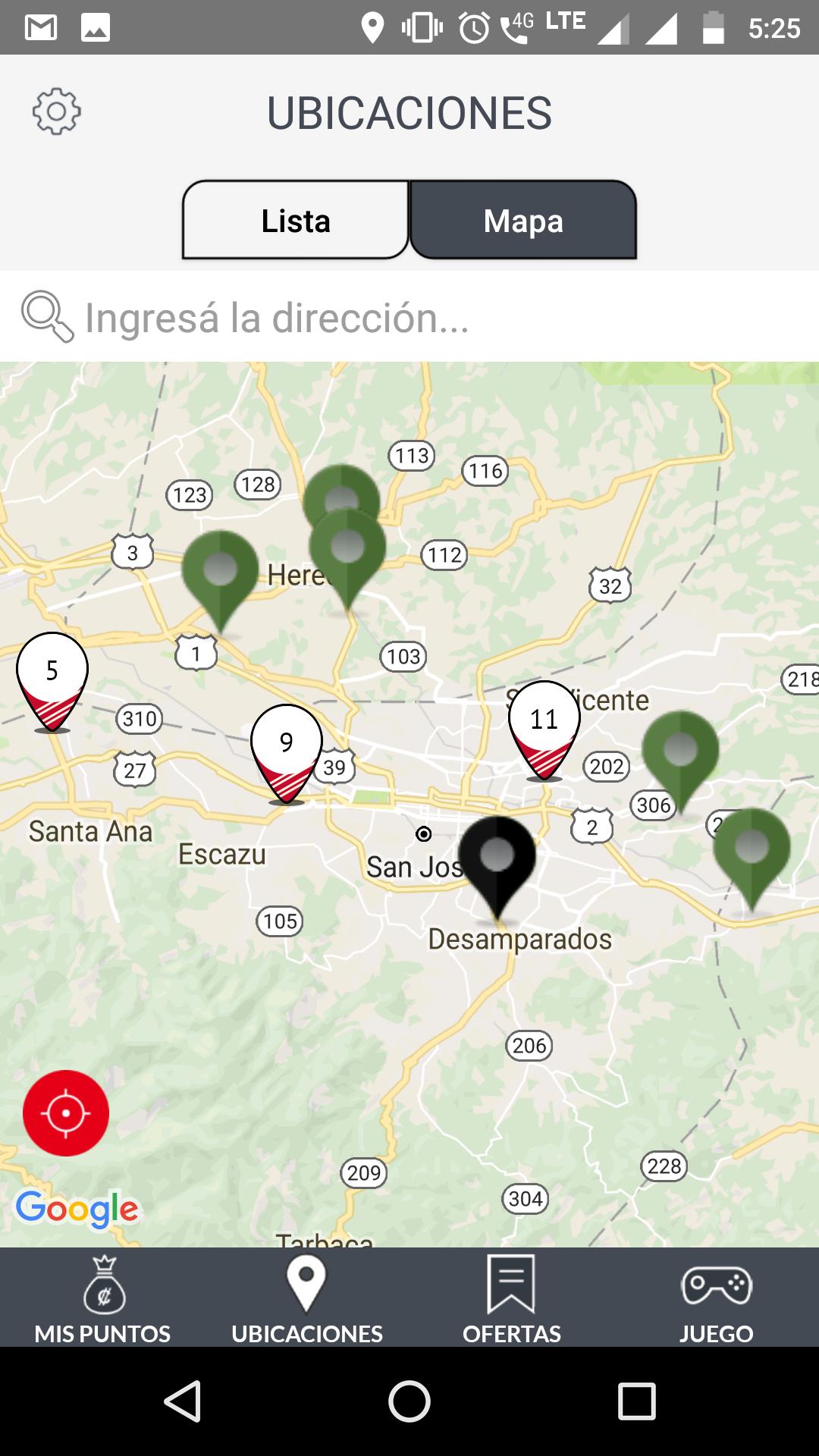Open the settings gear icon

coord(57,112)
